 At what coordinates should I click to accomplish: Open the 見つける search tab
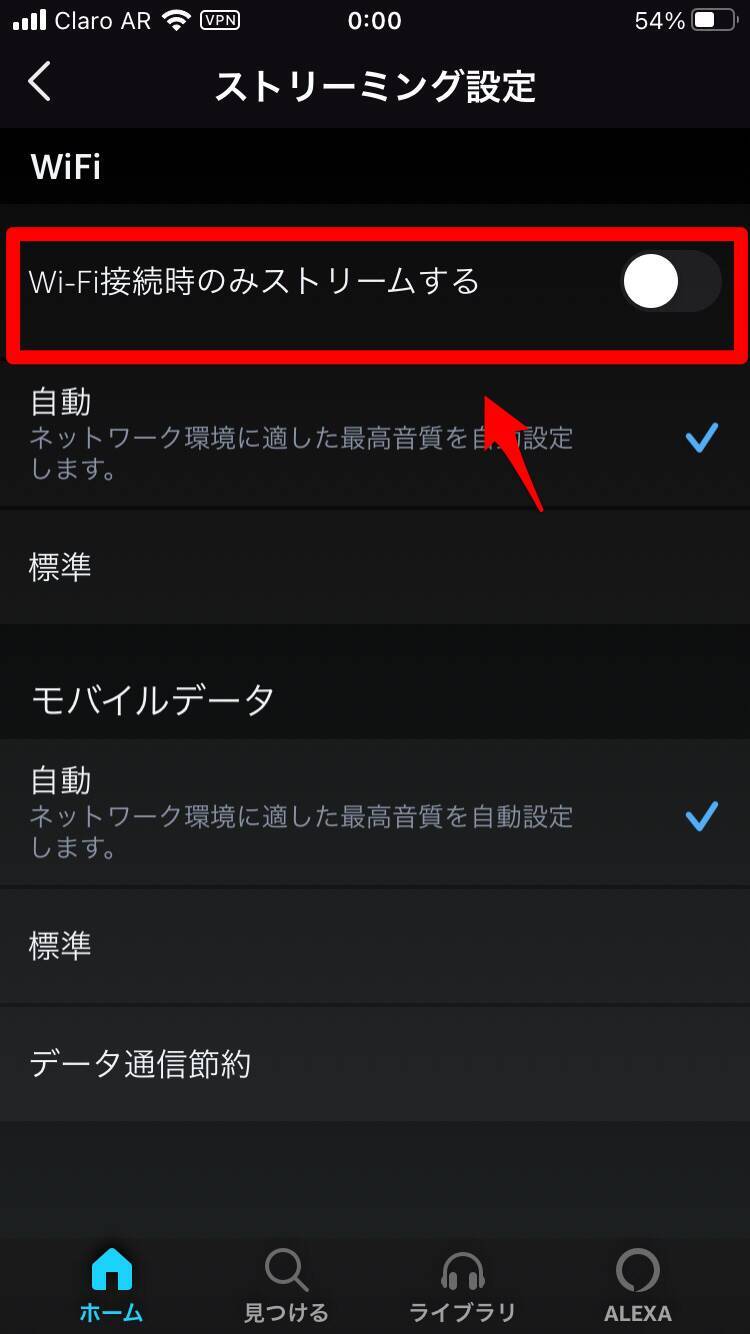[x=286, y=1286]
